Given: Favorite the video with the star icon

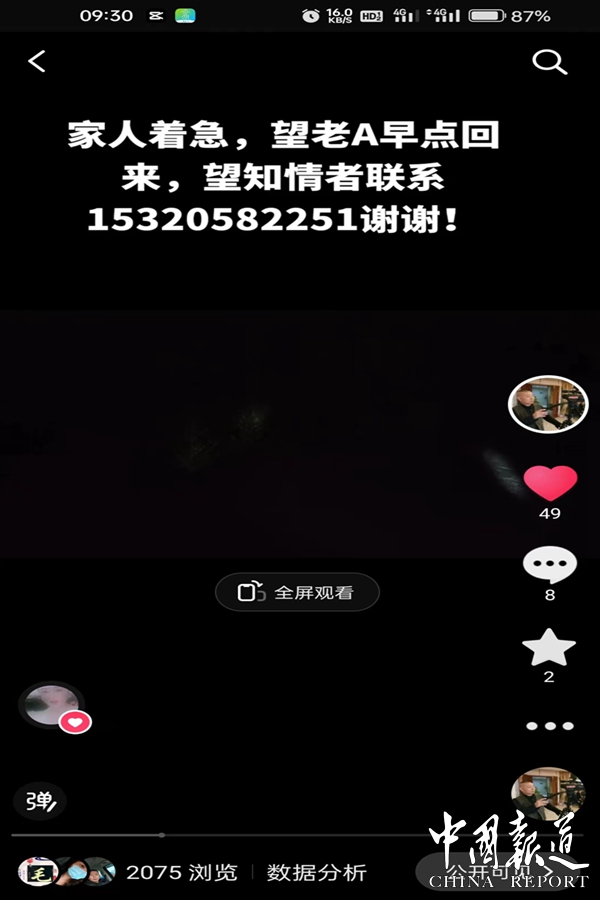Looking at the screenshot, I should [x=550, y=649].
